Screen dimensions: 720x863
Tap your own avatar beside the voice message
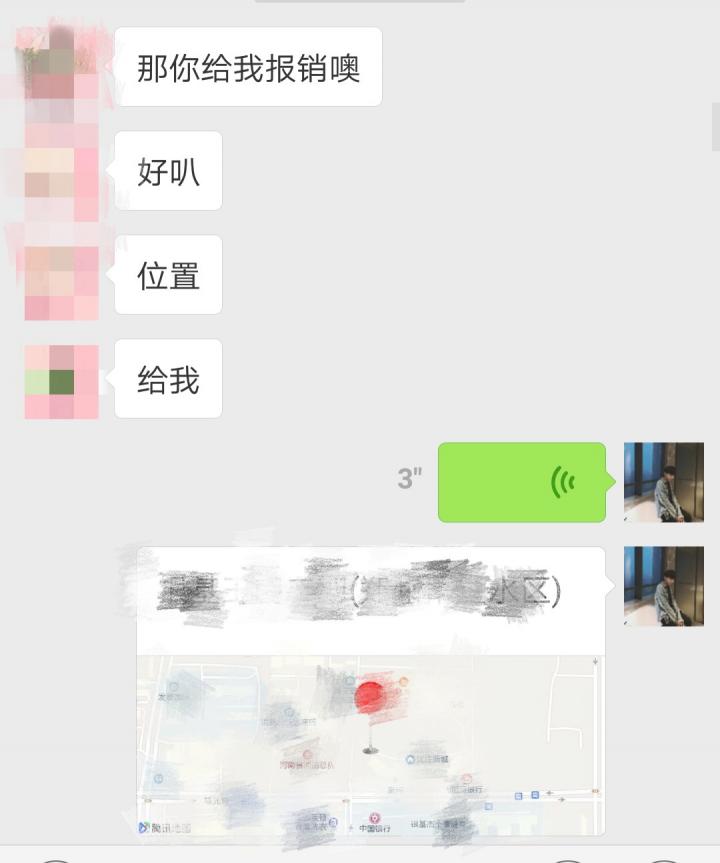pos(664,482)
